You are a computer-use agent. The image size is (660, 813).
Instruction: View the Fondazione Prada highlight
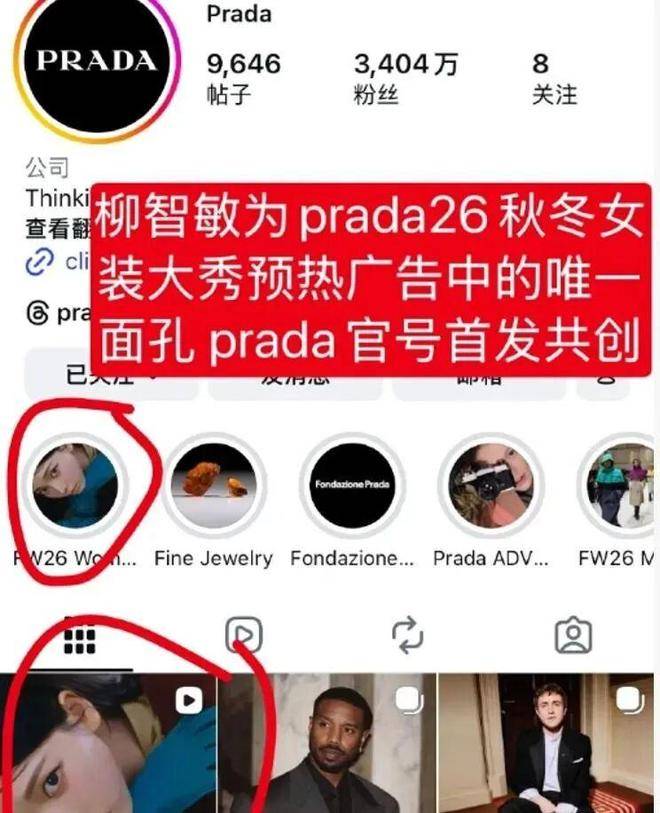tap(351, 487)
